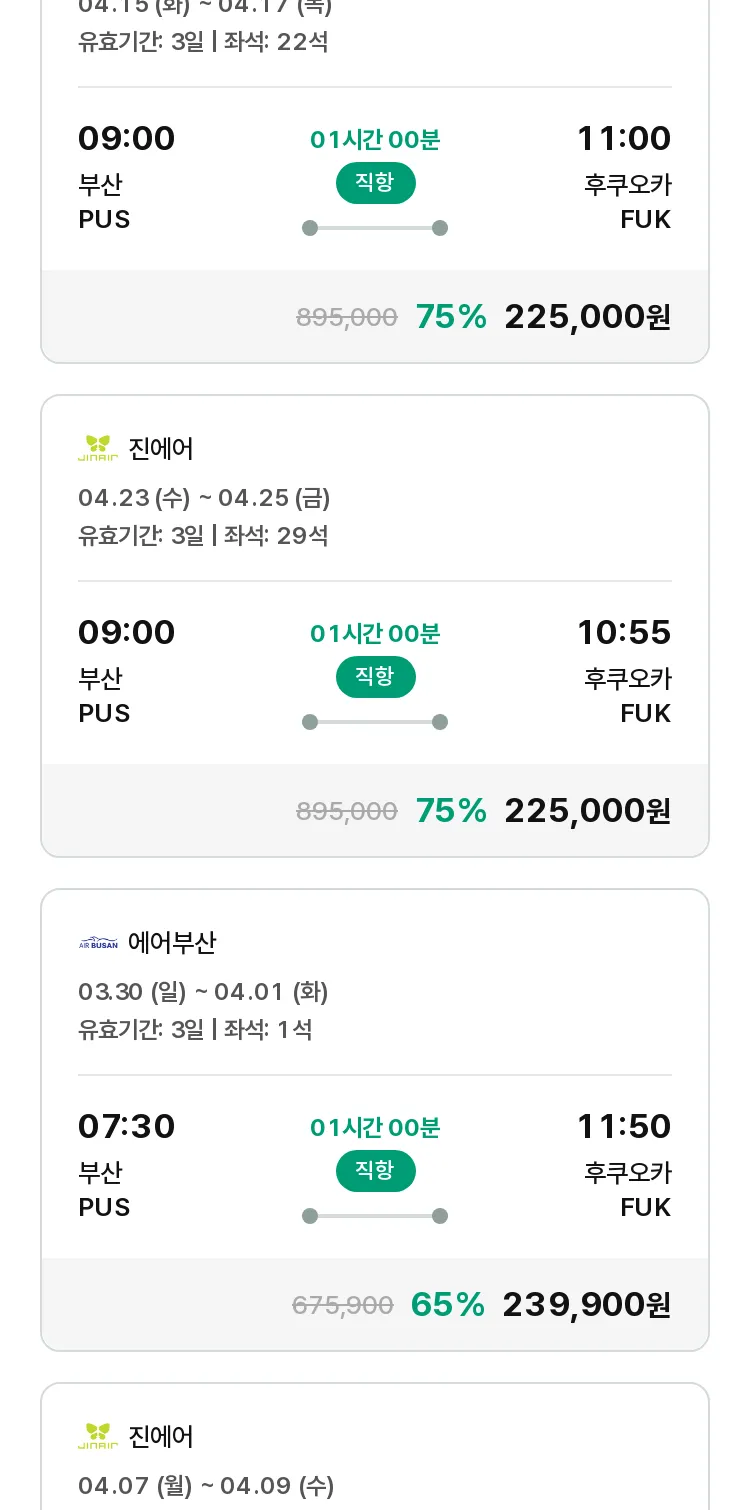Select Jin Air flight for 04.23–04.25

coord(375,626)
